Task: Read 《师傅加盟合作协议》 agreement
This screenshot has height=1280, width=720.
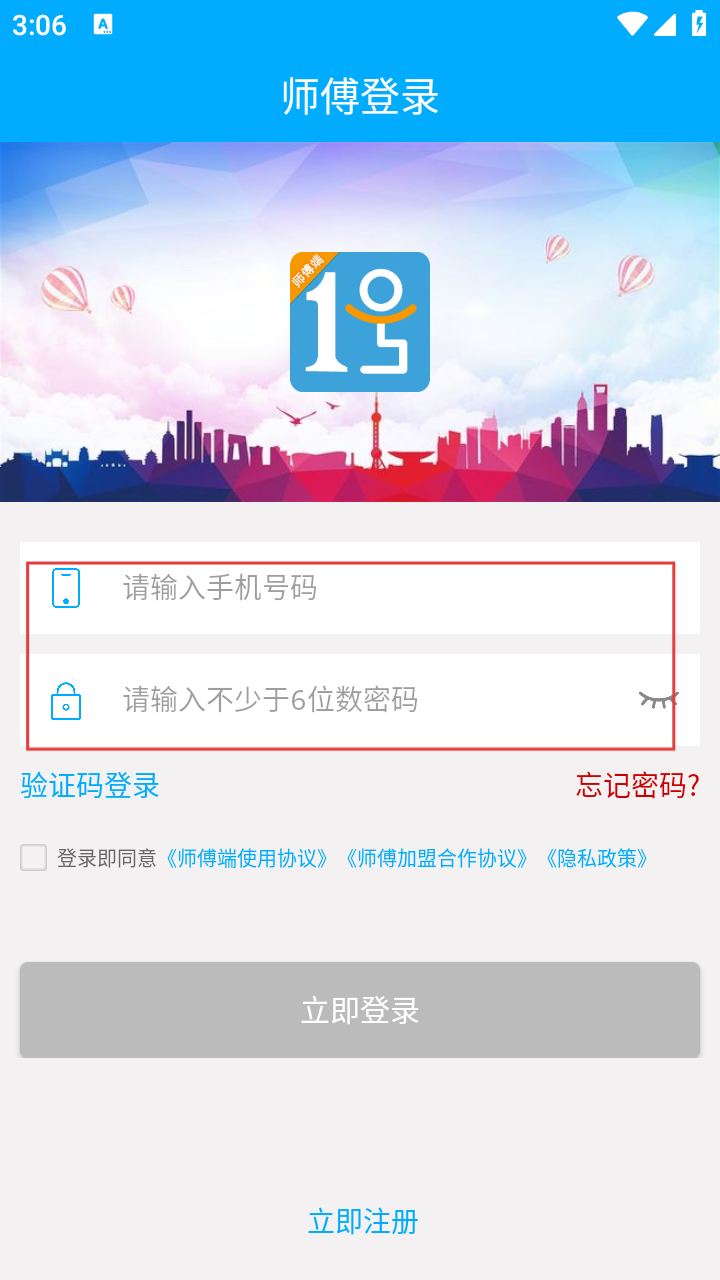Action: 436,858
